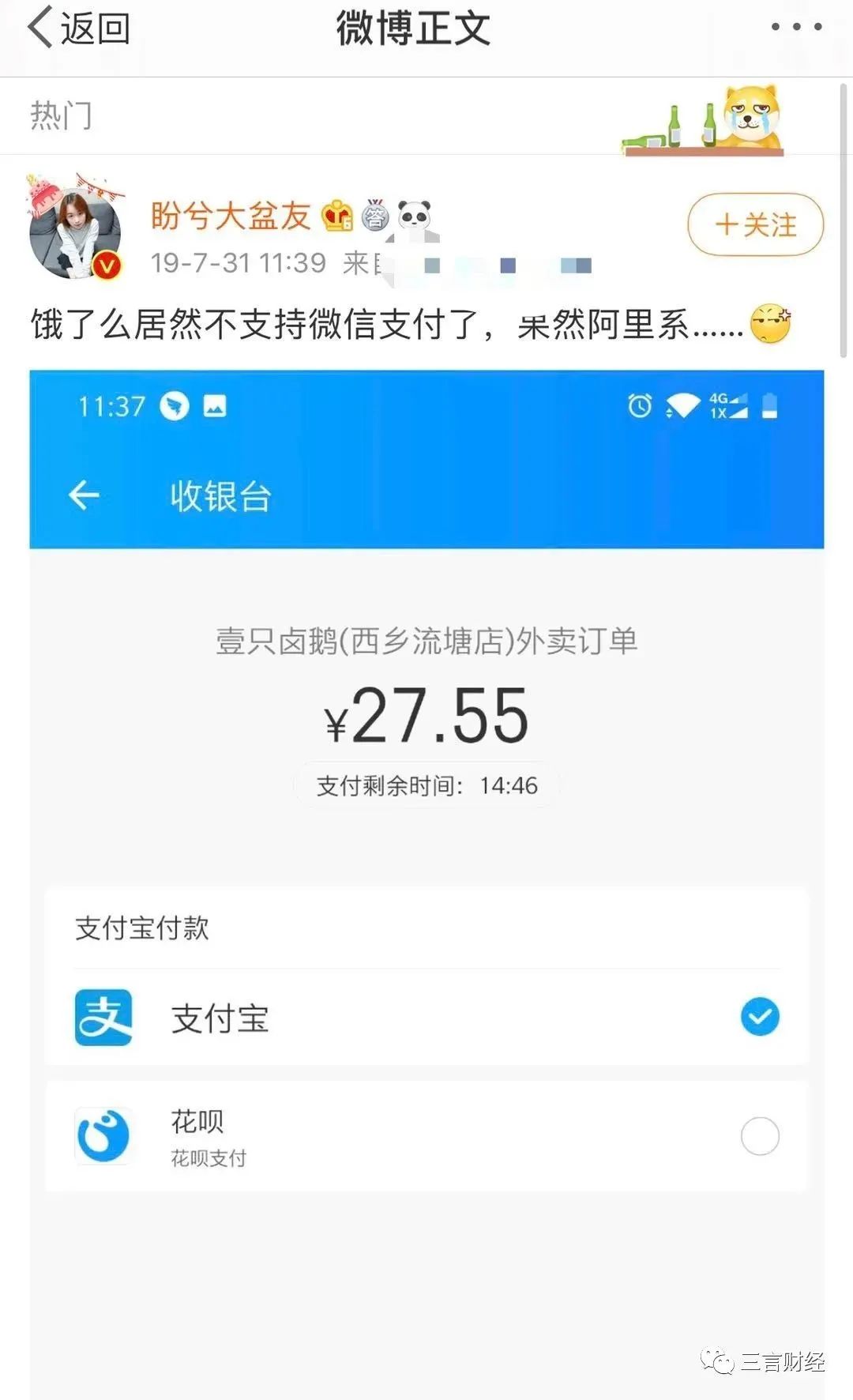This screenshot has width=853, height=1400.
Task: Tap the username 盼兮大盆友
Action: 230,216
